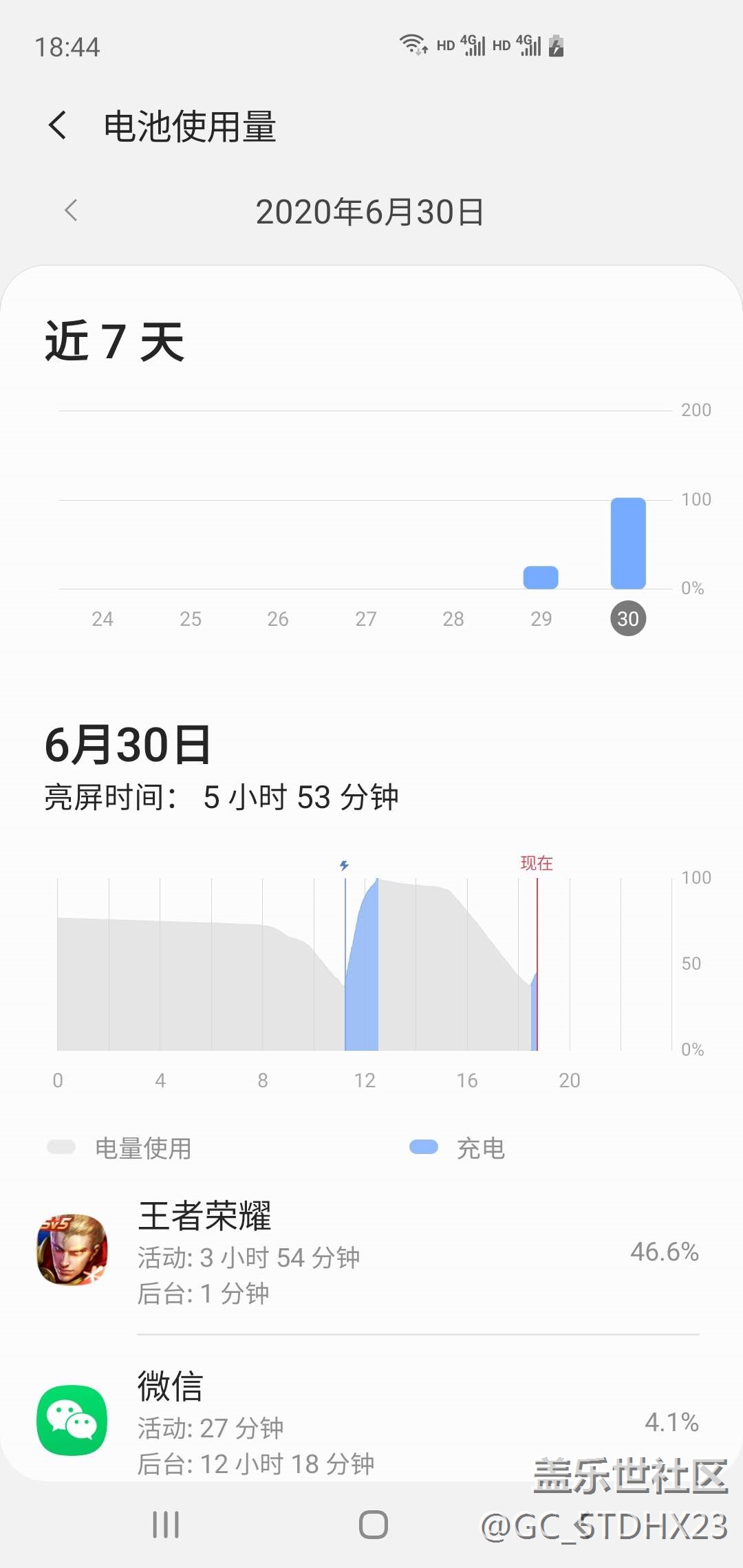Select day 27 in the 7-day chart
743x1568 pixels.
[366, 619]
